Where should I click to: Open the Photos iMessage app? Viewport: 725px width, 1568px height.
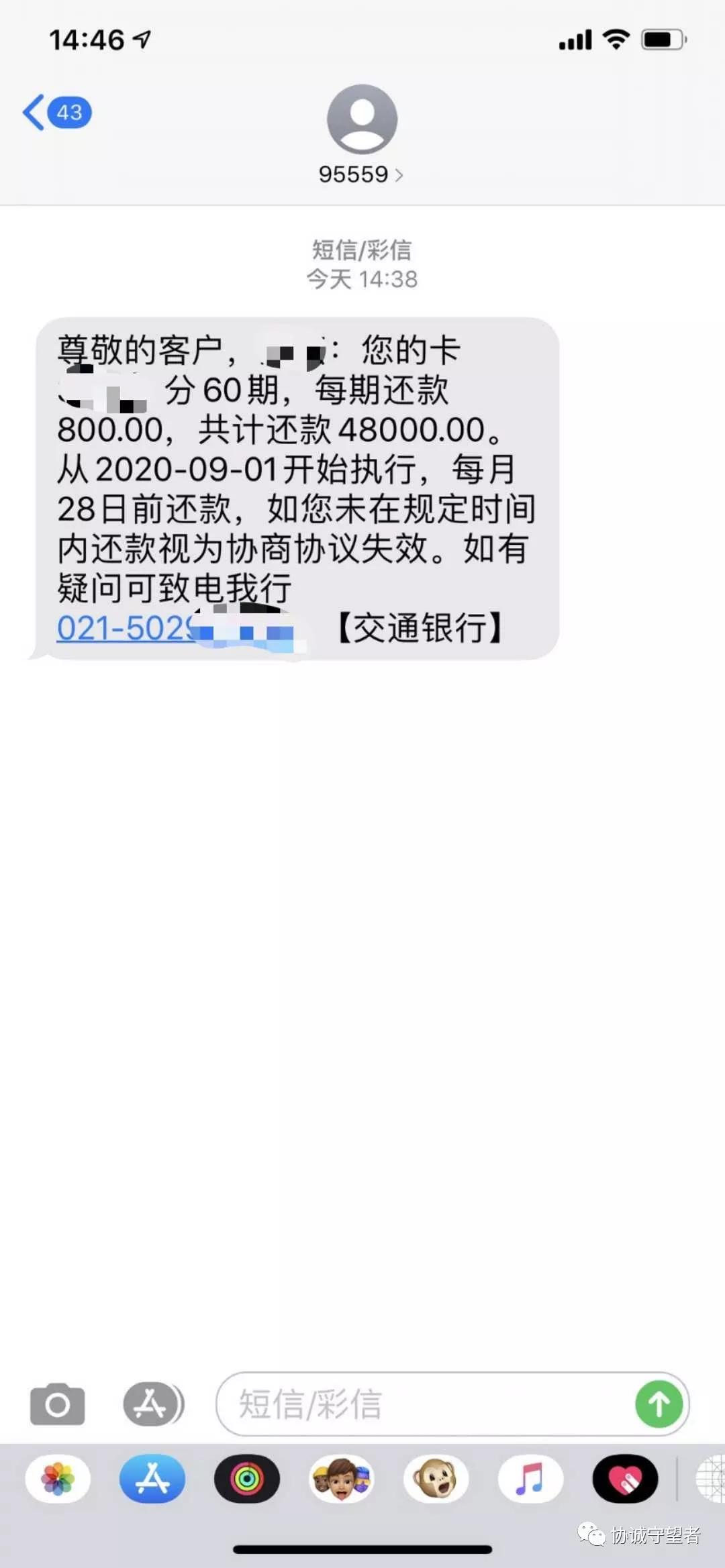click(x=58, y=1479)
